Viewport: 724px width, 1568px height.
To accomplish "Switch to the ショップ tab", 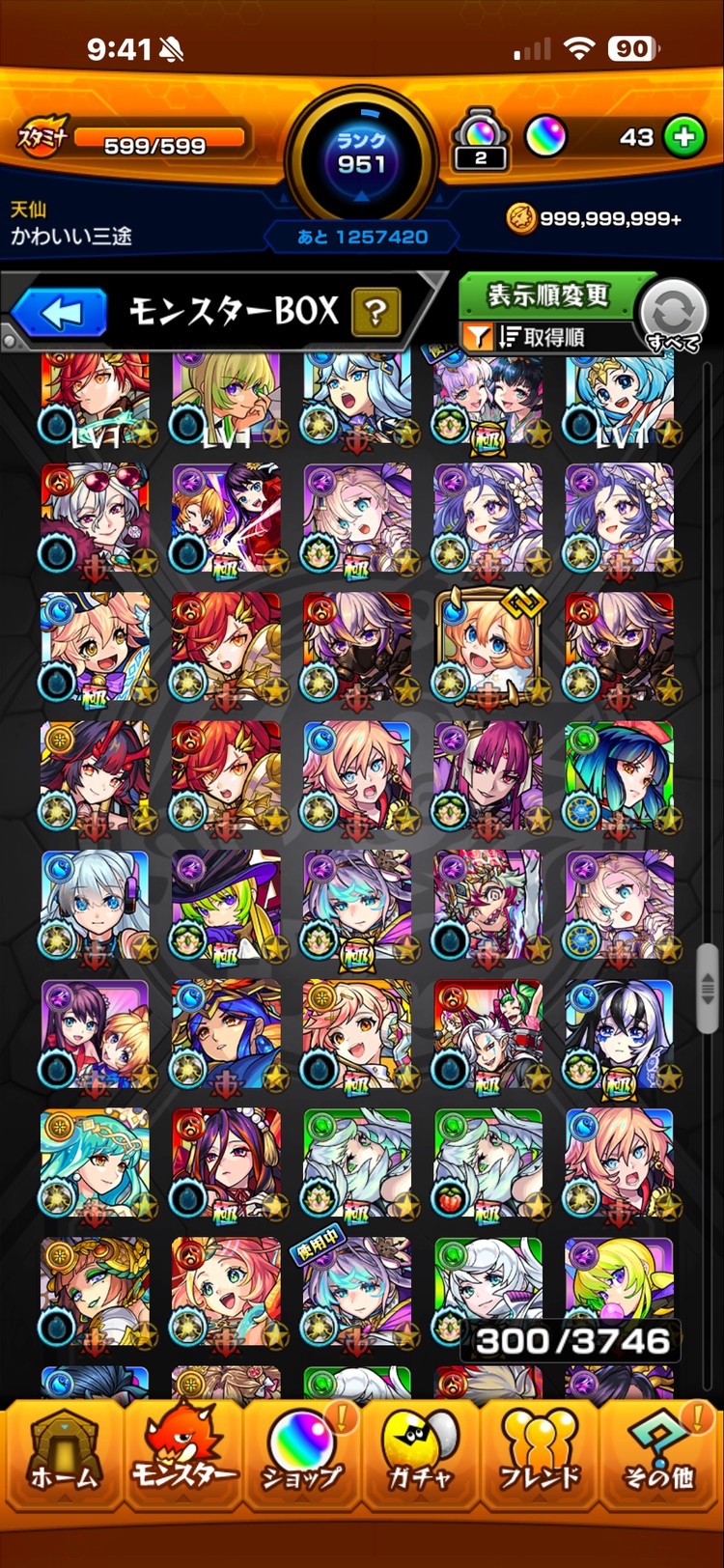I will tap(300, 1458).
